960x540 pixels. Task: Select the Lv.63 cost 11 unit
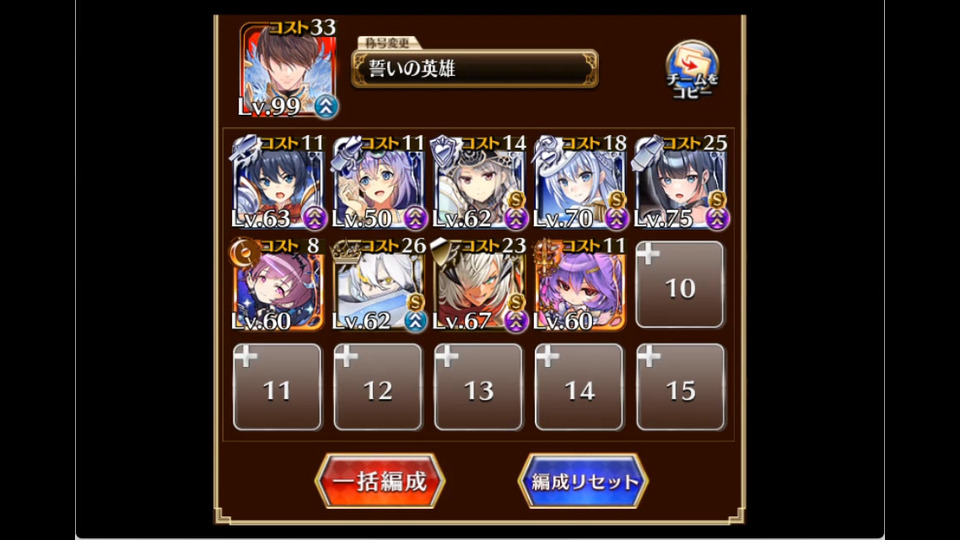[278, 181]
